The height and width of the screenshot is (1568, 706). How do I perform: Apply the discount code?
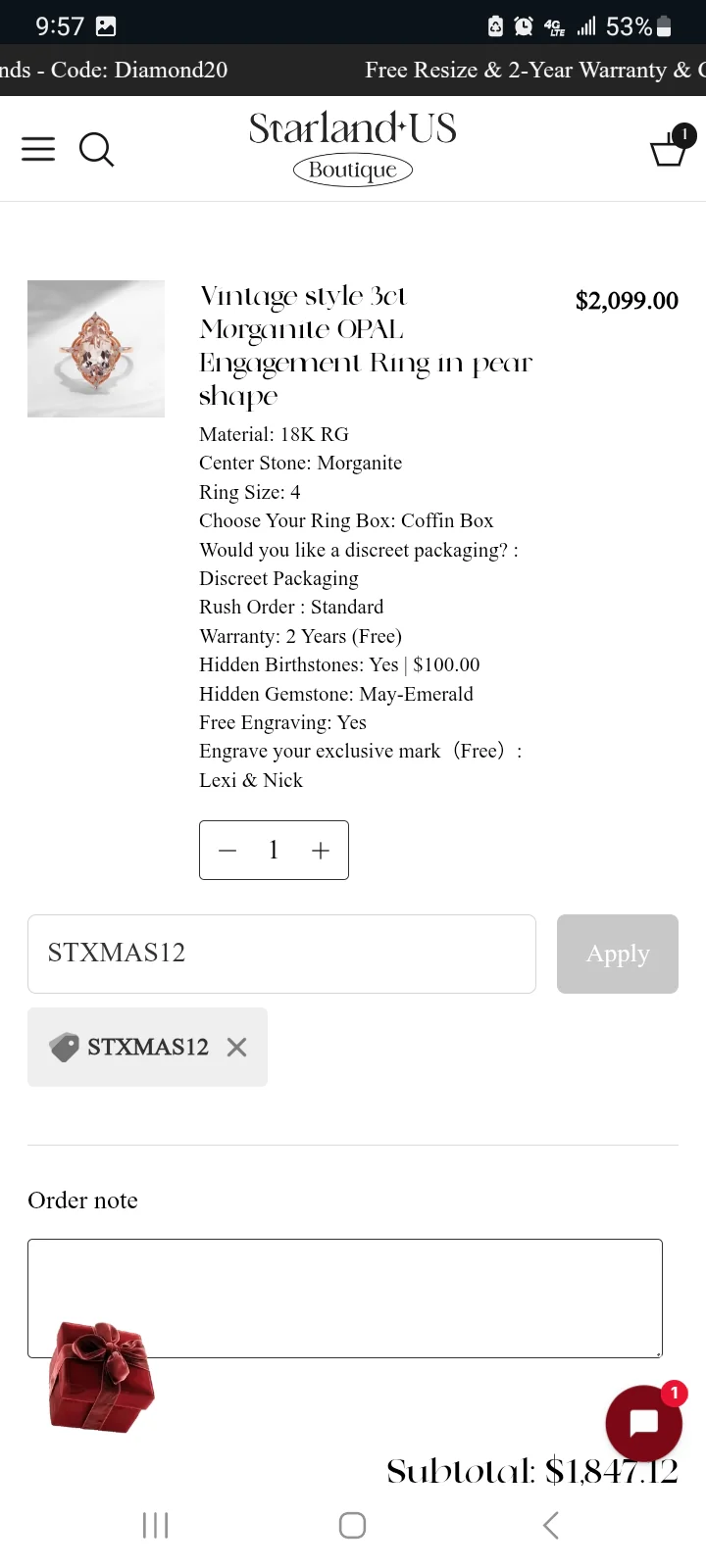coord(618,954)
